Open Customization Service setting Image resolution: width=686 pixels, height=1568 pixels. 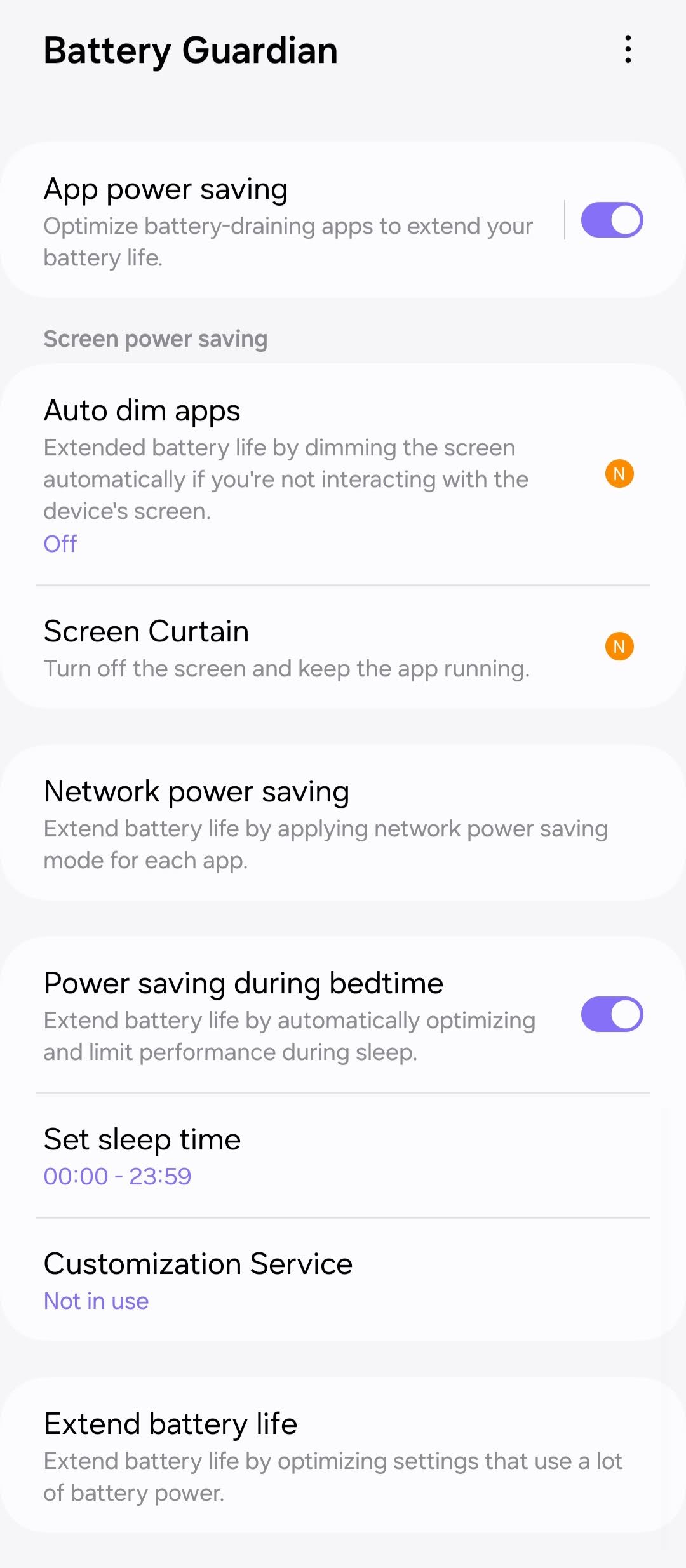pyautogui.click(x=343, y=1280)
